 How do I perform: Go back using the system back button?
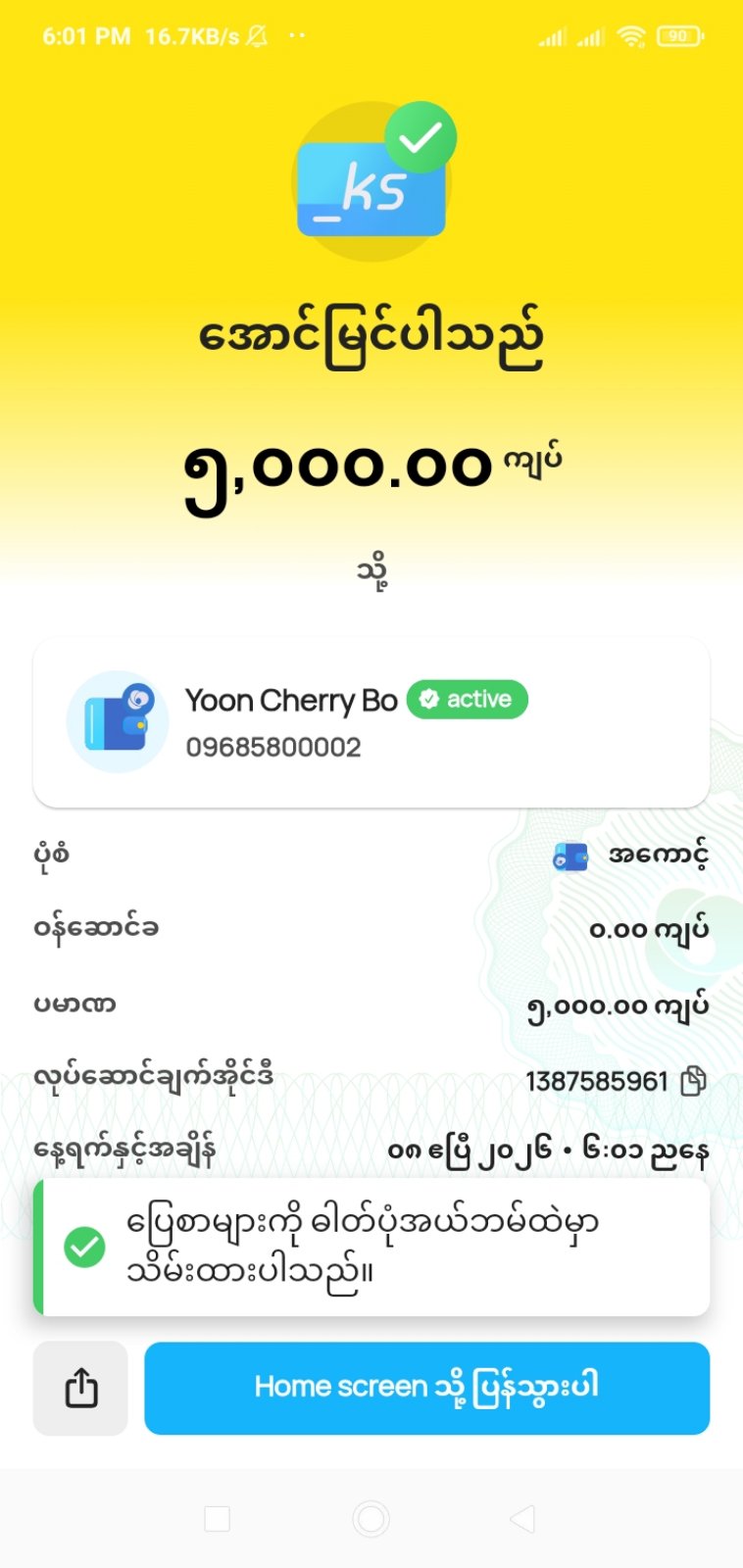(x=522, y=1519)
